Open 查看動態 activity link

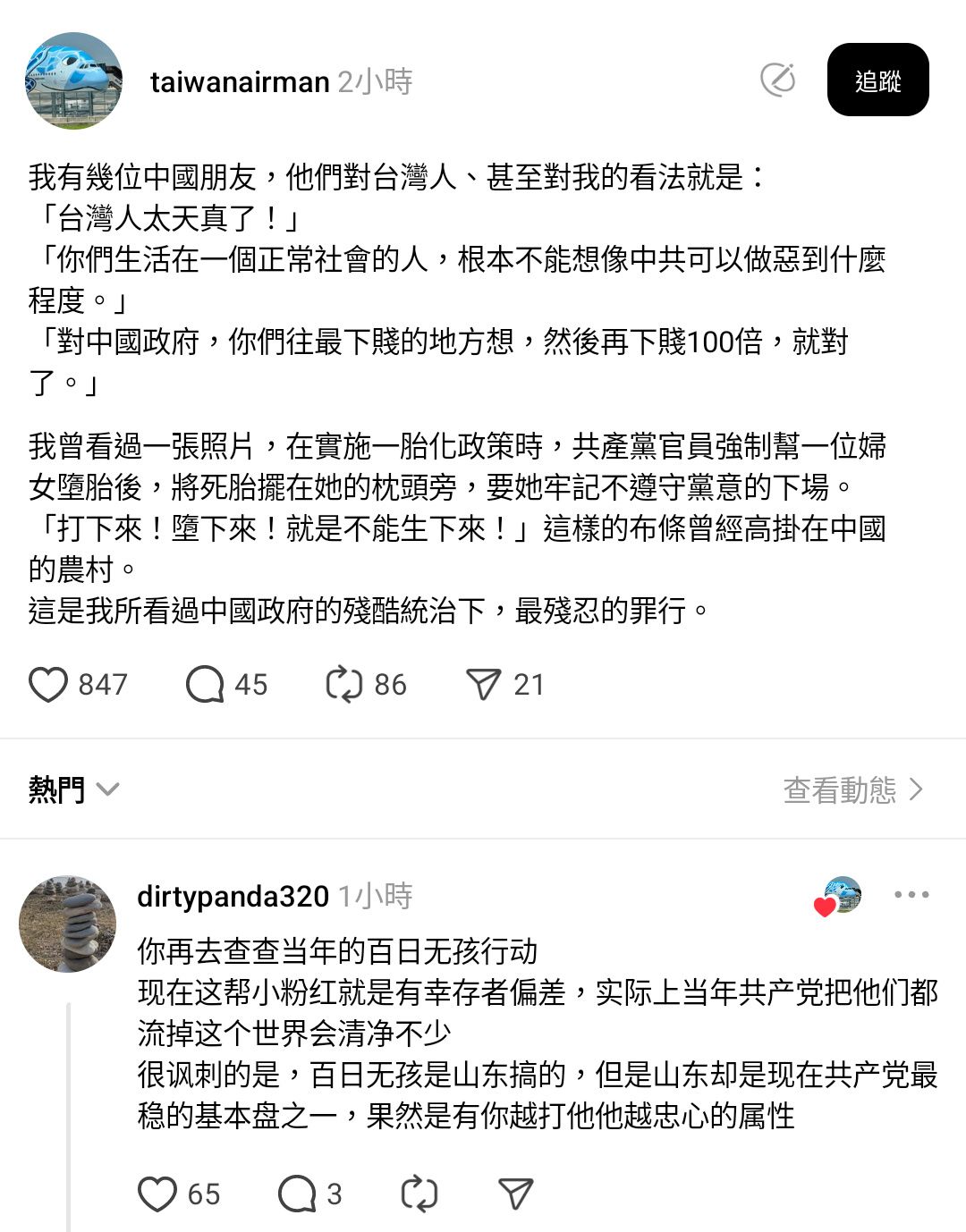(852, 789)
